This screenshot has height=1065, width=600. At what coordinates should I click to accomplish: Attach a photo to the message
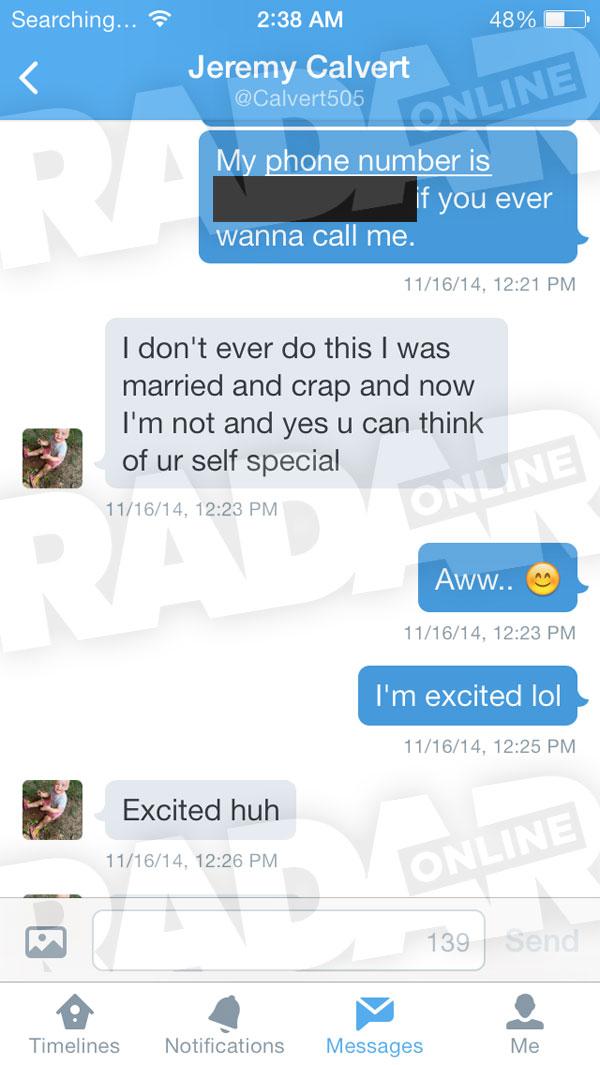[46, 942]
